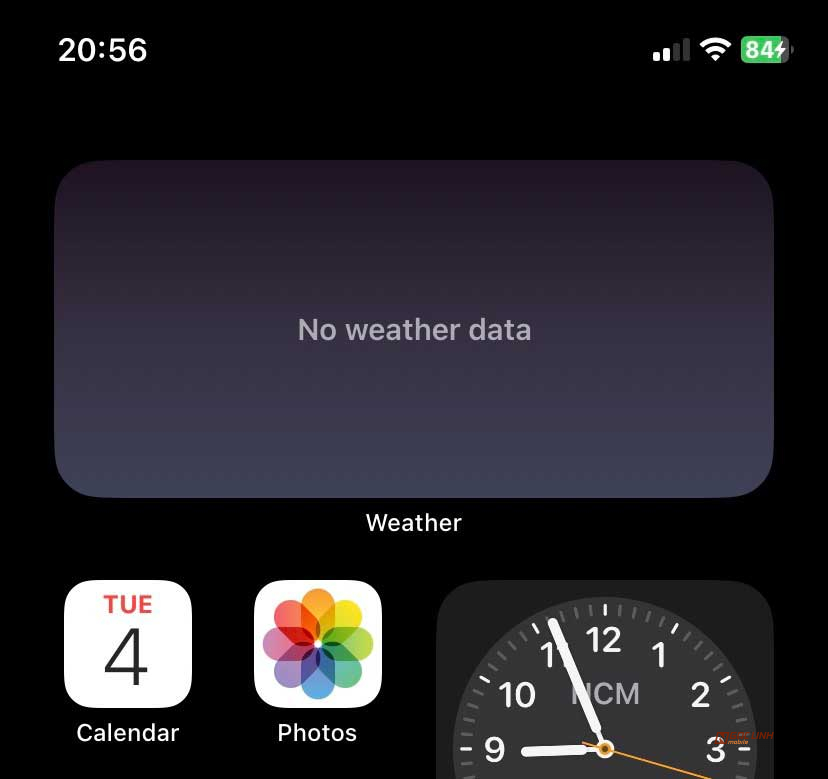Launch the Calendar app
Viewport: 828px width, 779px height.
(x=128, y=644)
